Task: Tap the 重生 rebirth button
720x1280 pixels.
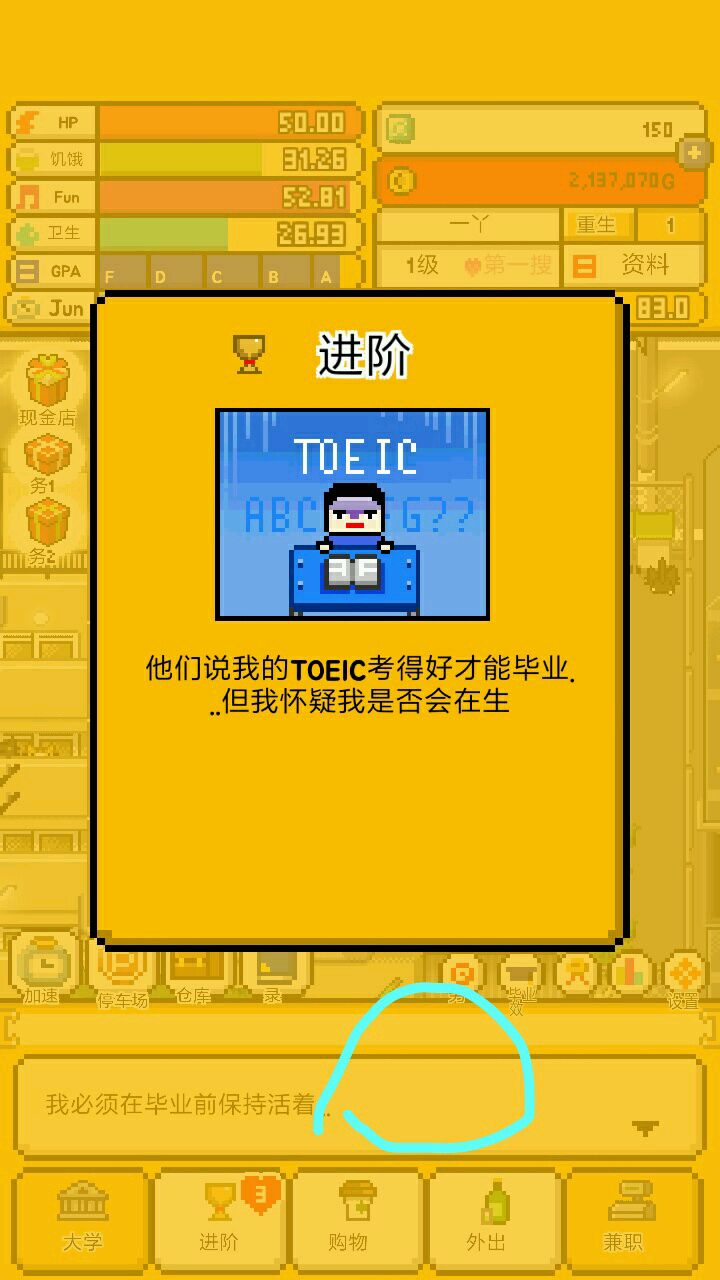Action: click(596, 224)
